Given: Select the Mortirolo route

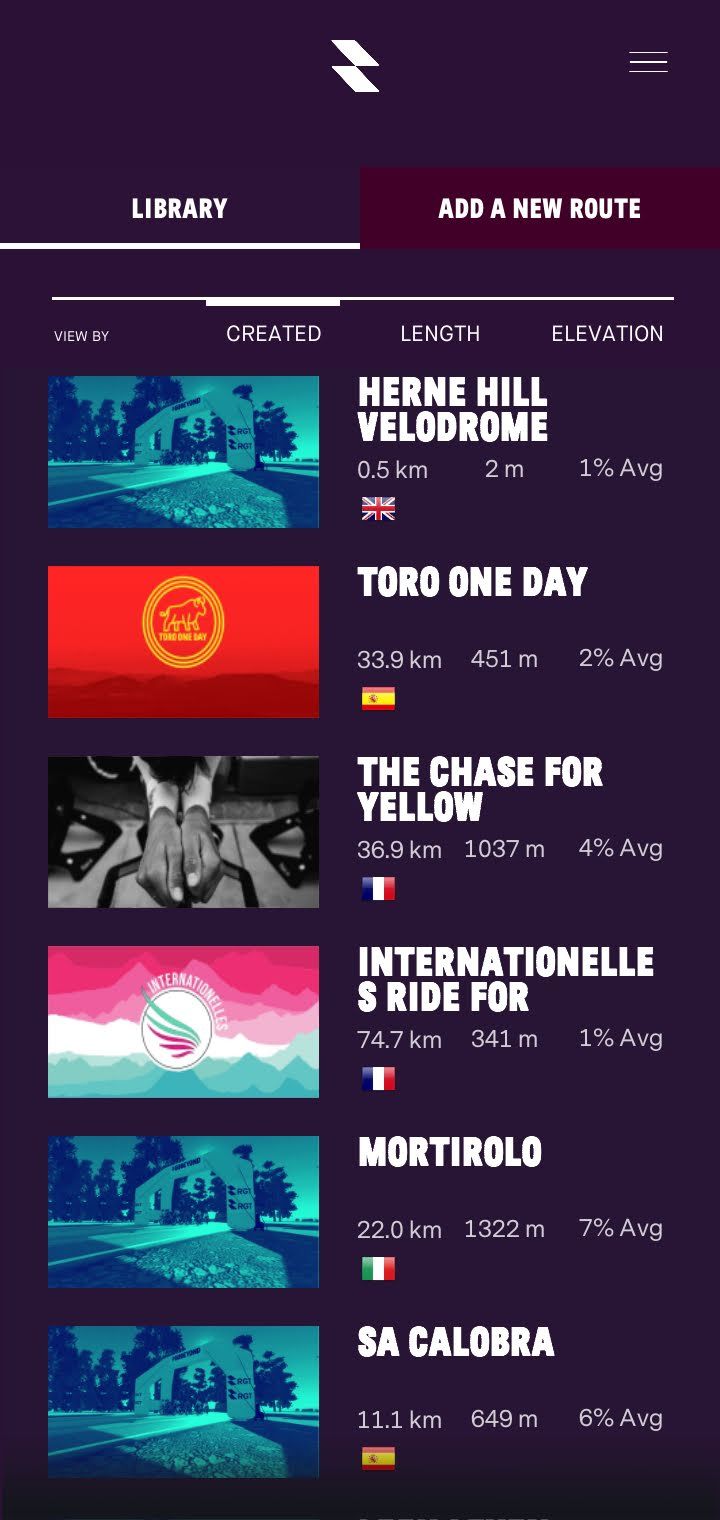Looking at the screenshot, I should pos(450,1152).
